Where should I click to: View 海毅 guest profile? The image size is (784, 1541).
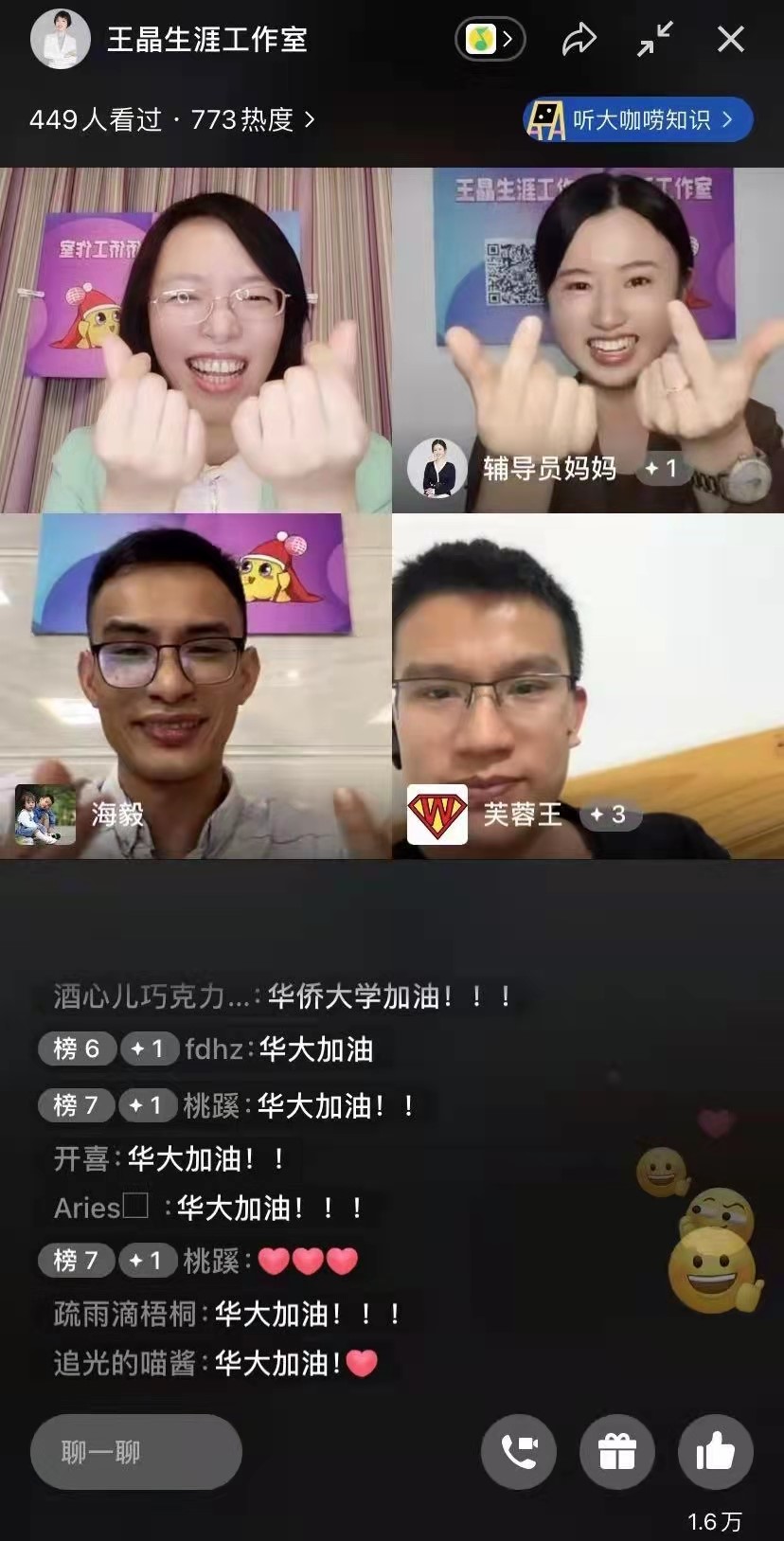[45, 815]
